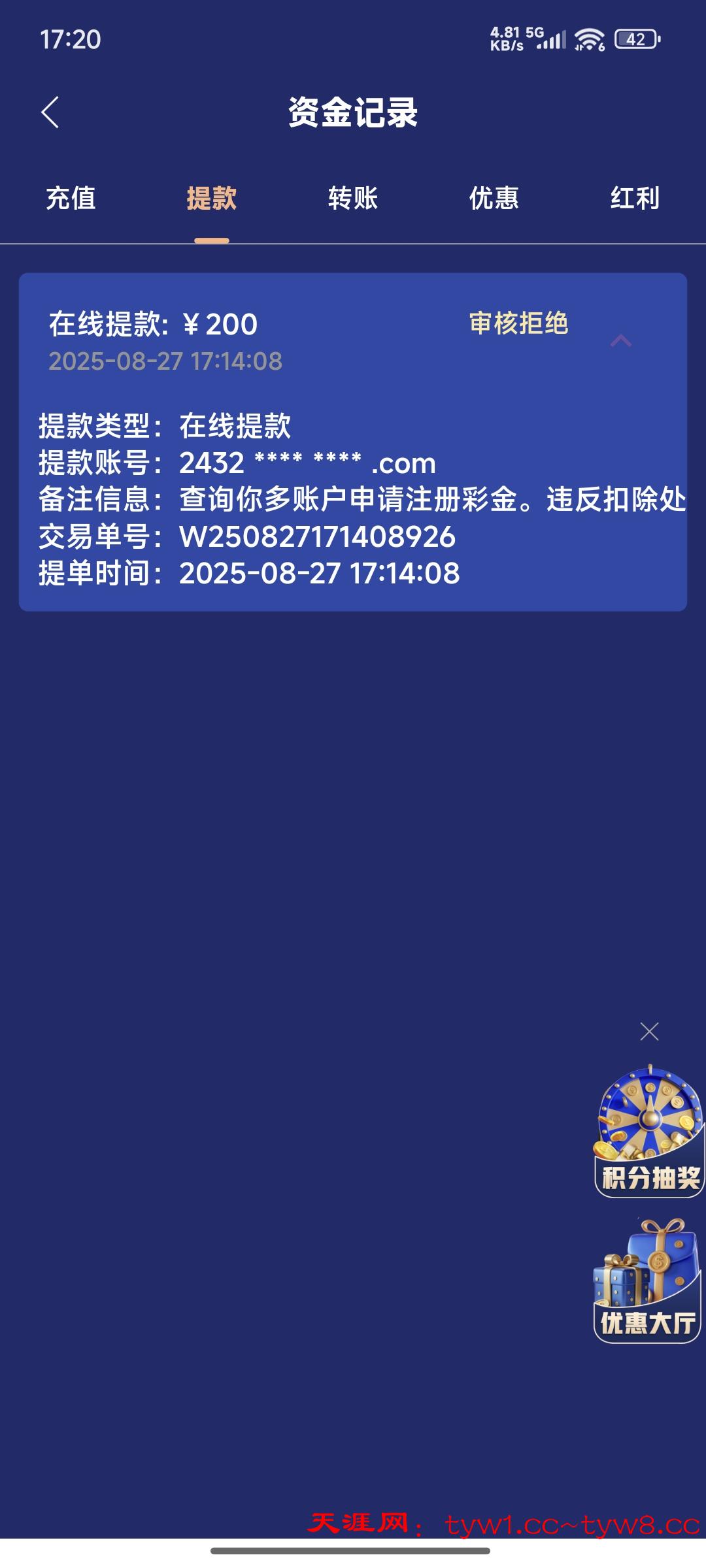
Task: Collapse the ¥200 withdrawal record details
Action: pyautogui.click(x=620, y=340)
